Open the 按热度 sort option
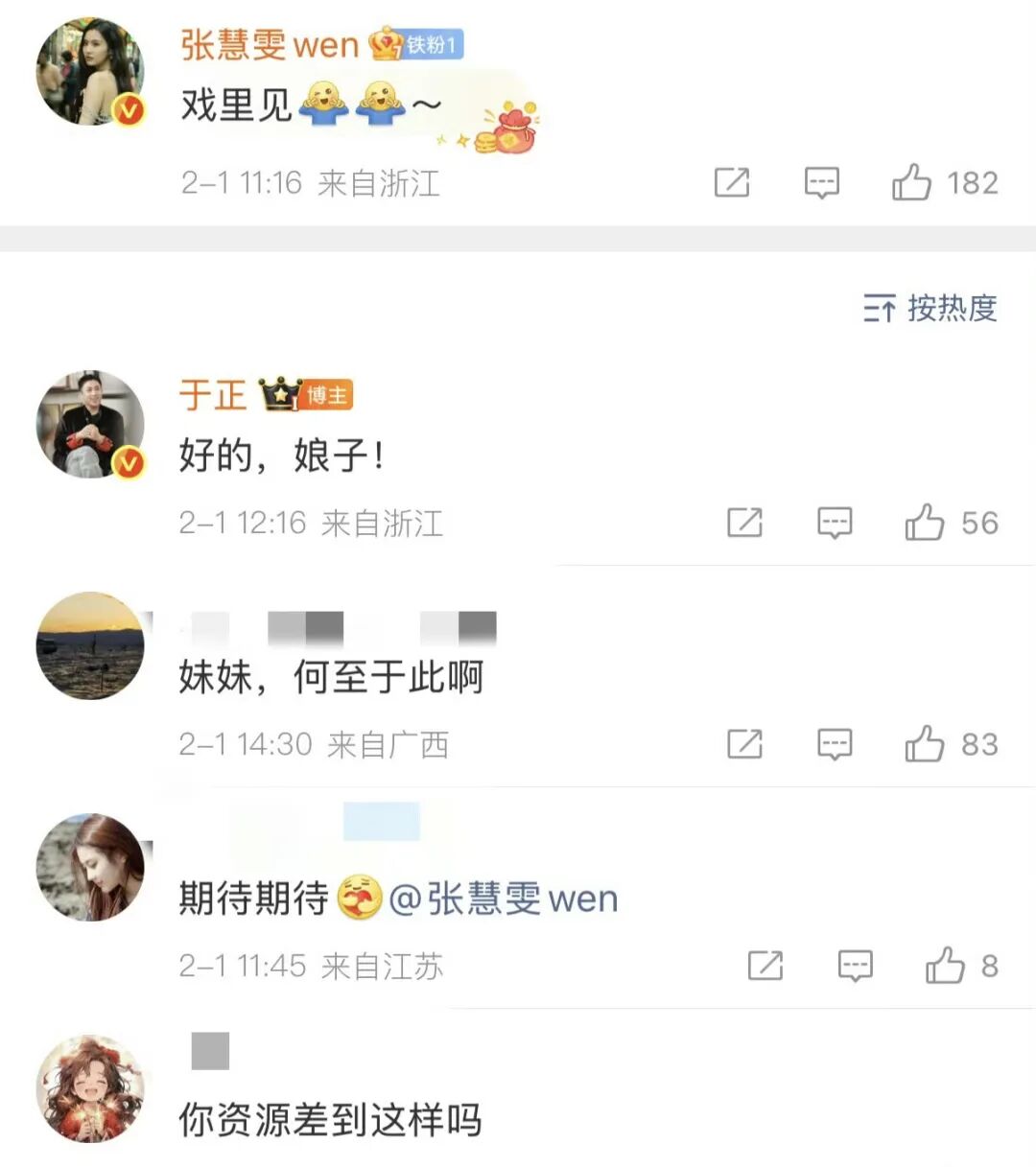 tap(930, 308)
